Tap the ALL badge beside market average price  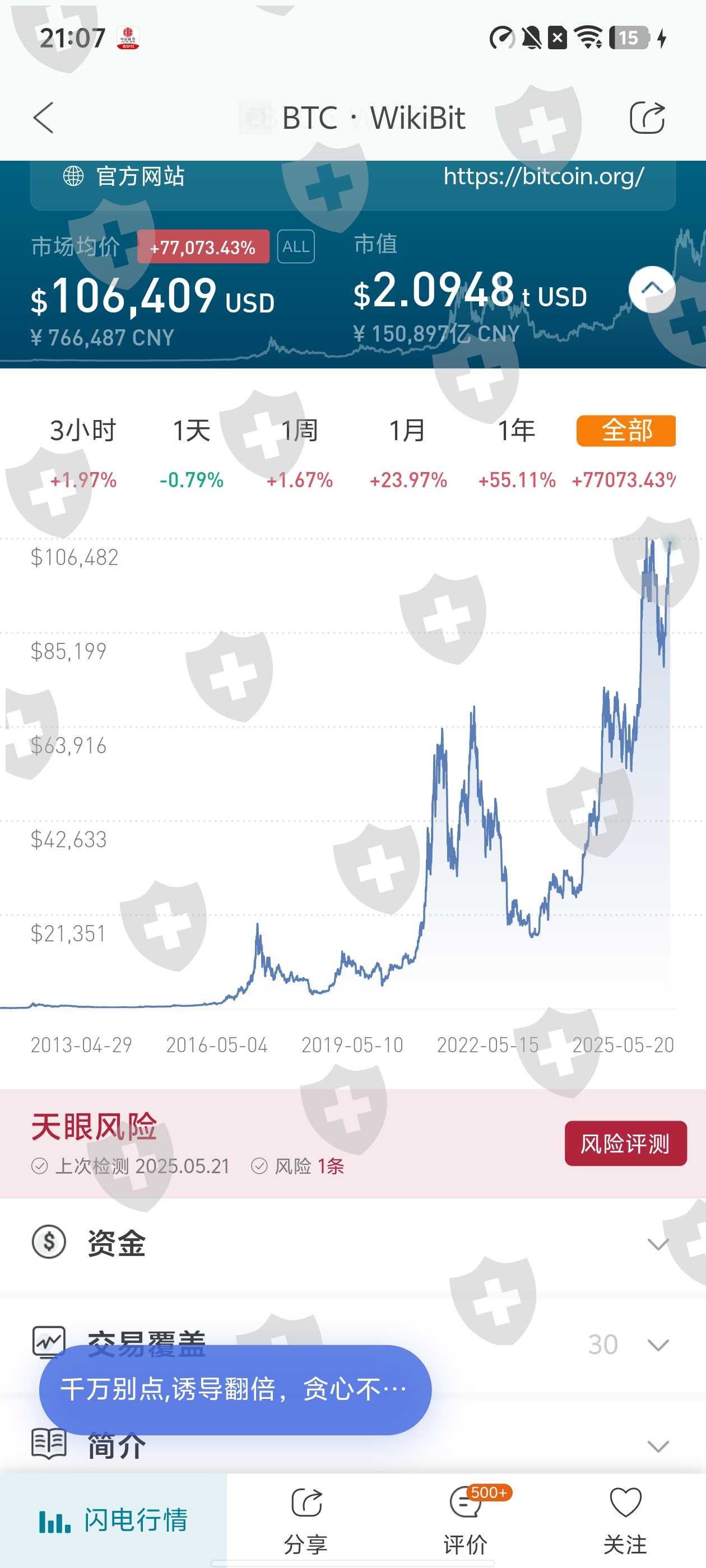pos(296,246)
